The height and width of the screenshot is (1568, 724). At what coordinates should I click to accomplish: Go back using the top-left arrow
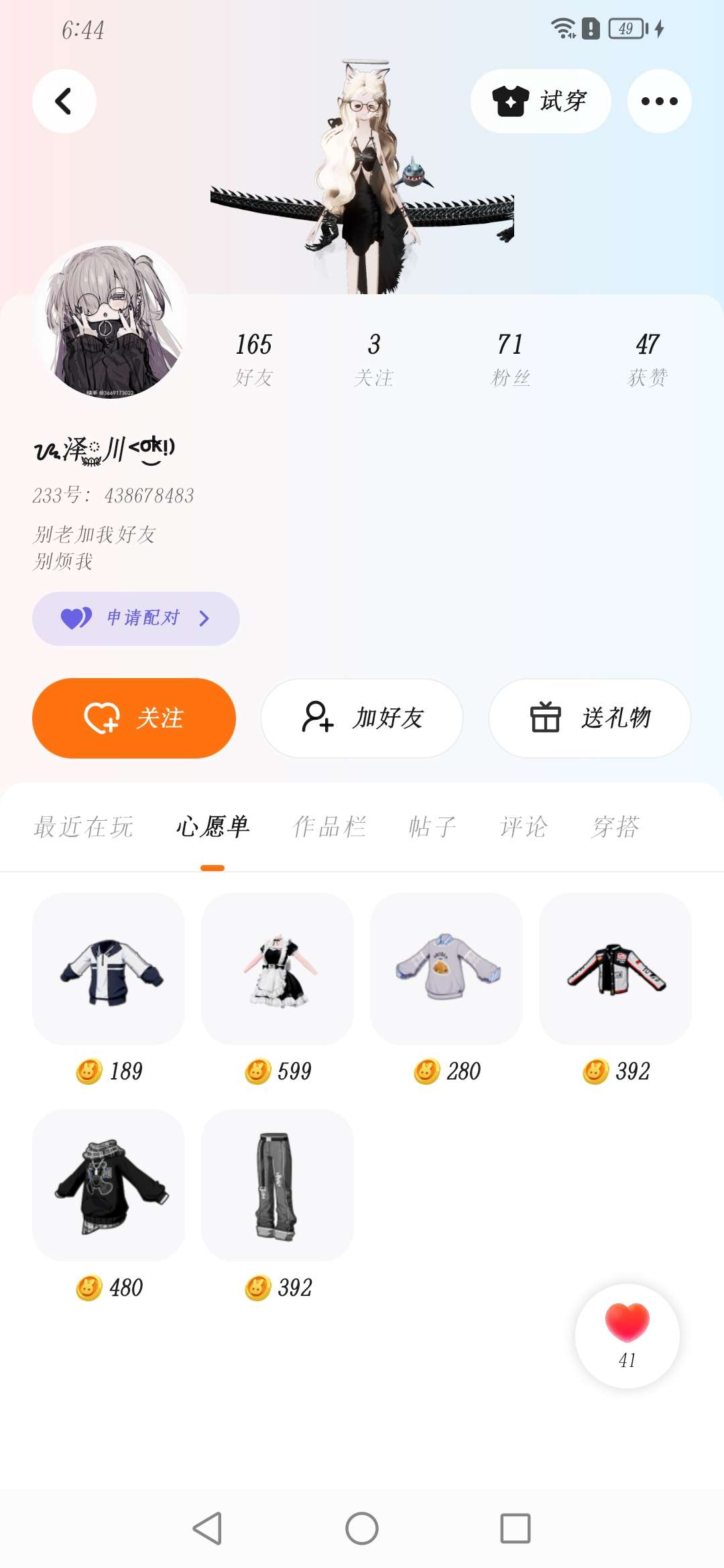tap(64, 101)
